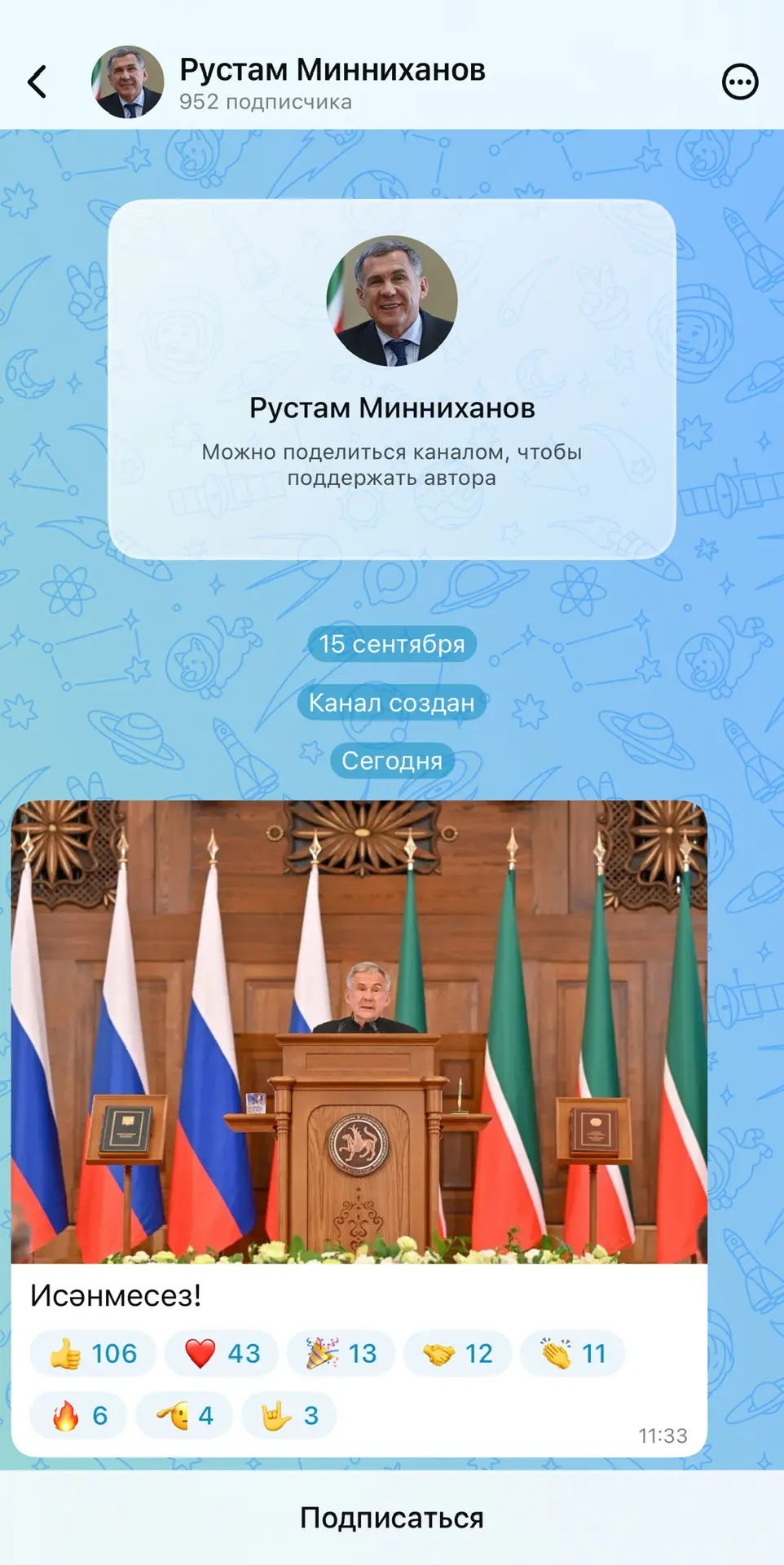The height and width of the screenshot is (1565, 784).
Task: Open the photo in the Исәнмесез! post
Action: [x=359, y=1032]
